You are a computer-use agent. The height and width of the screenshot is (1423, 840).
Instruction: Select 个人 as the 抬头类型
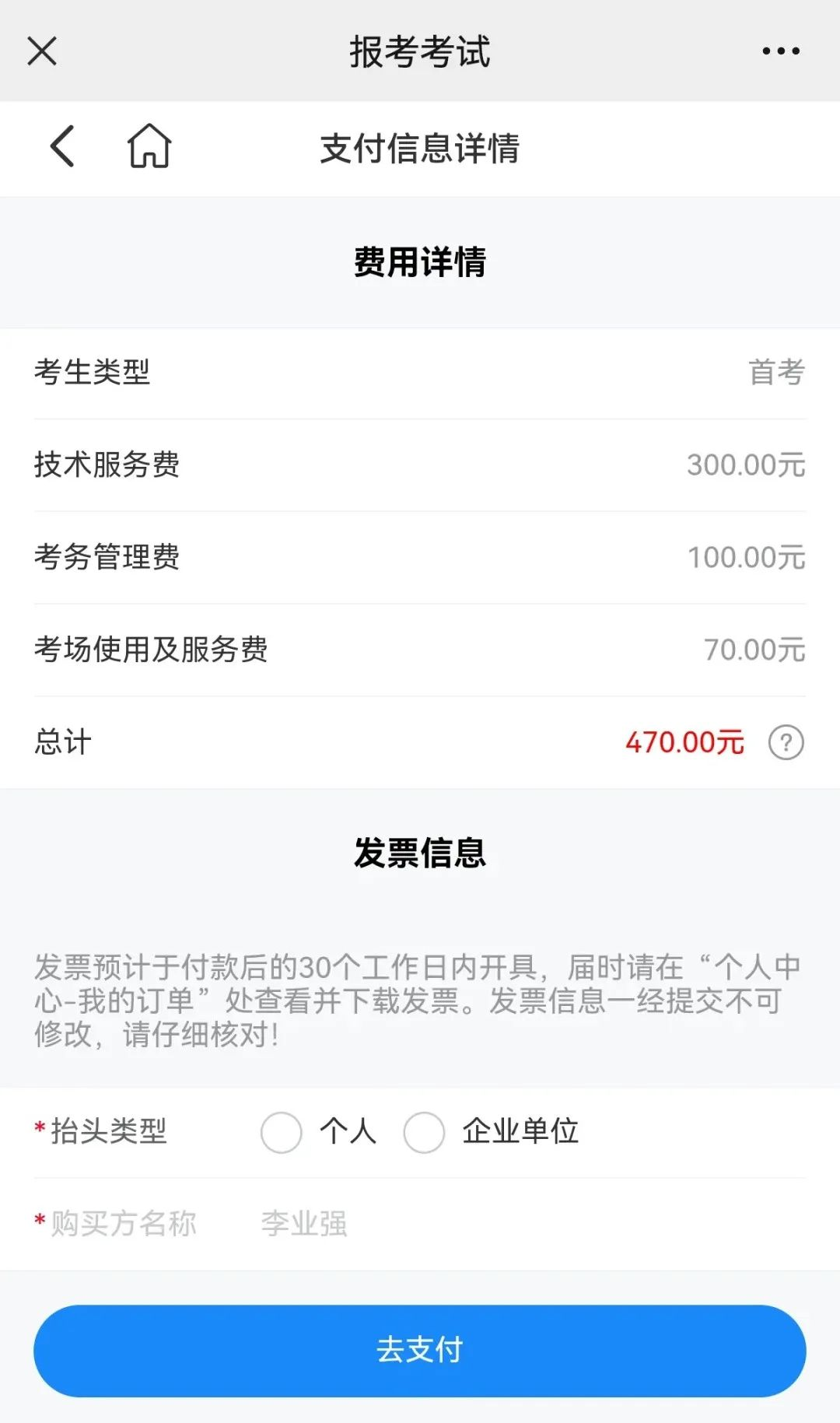[x=282, y=1132]
